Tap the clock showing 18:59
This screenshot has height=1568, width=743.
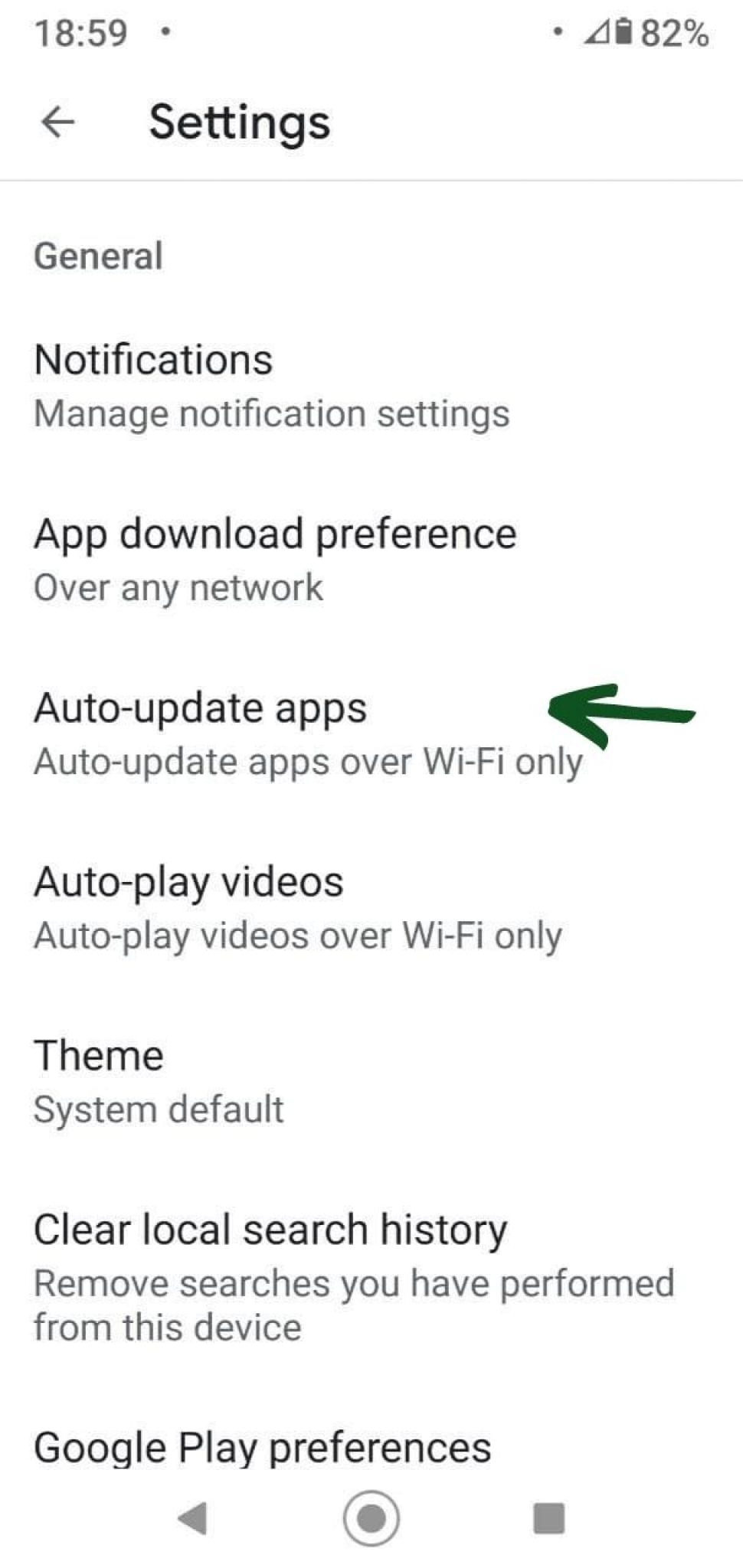(82, 32)
